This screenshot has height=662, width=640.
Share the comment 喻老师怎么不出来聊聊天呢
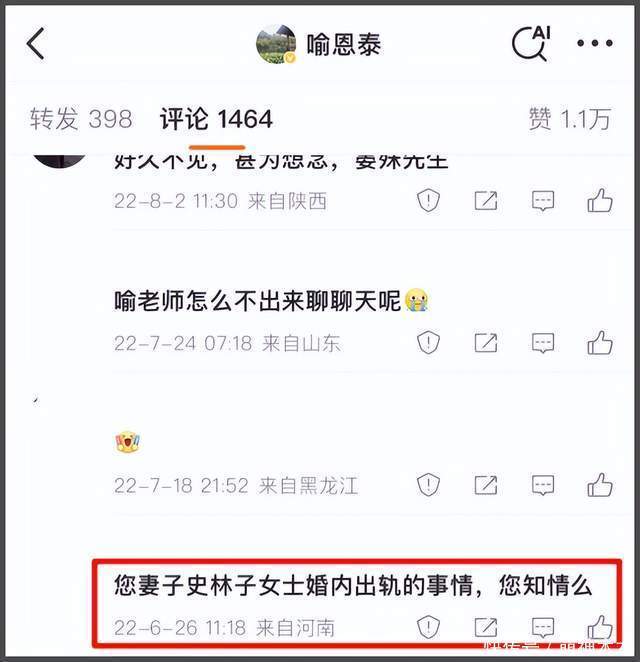coord(486,343)
